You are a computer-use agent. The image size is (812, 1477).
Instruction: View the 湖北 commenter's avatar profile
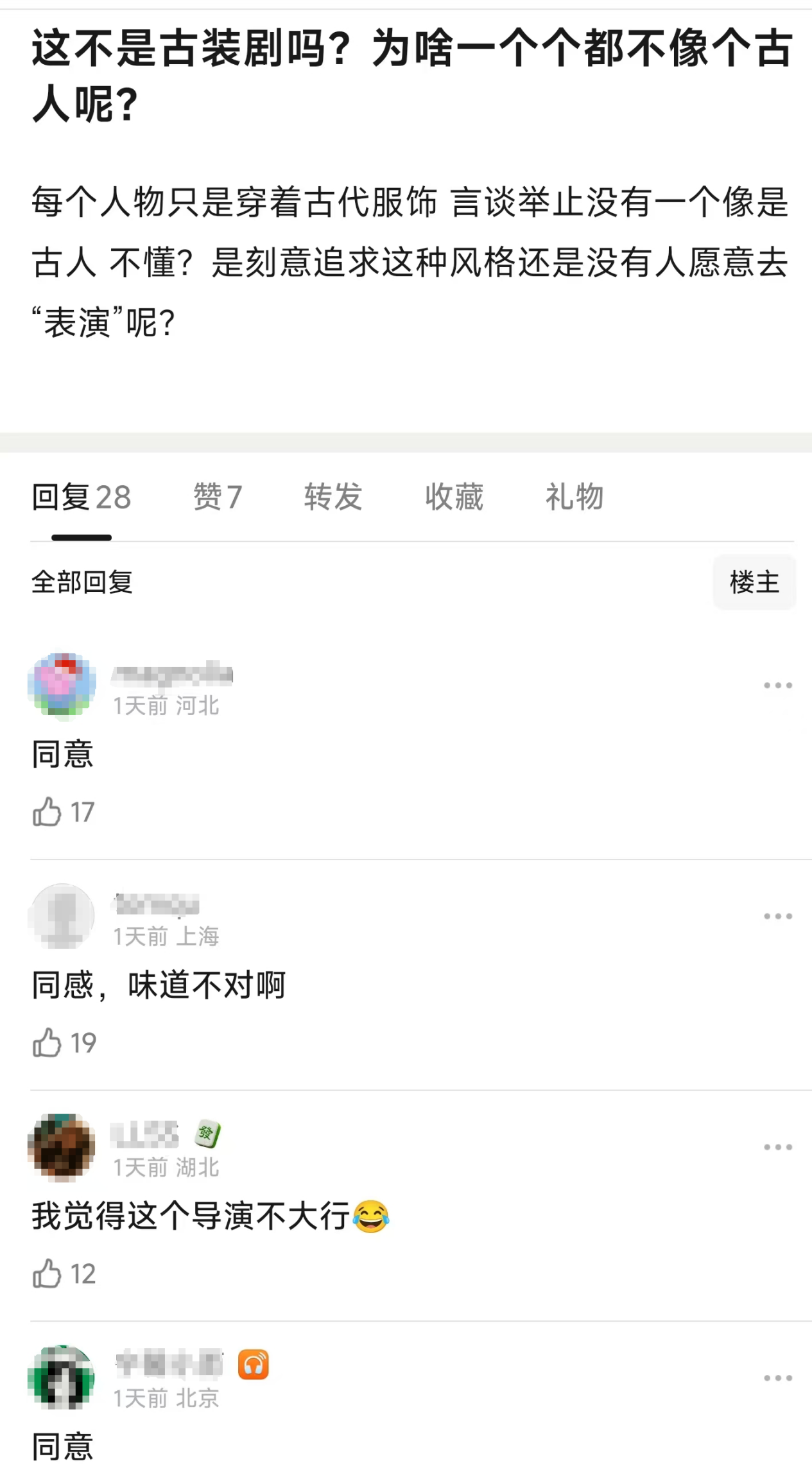(62, 1147)
